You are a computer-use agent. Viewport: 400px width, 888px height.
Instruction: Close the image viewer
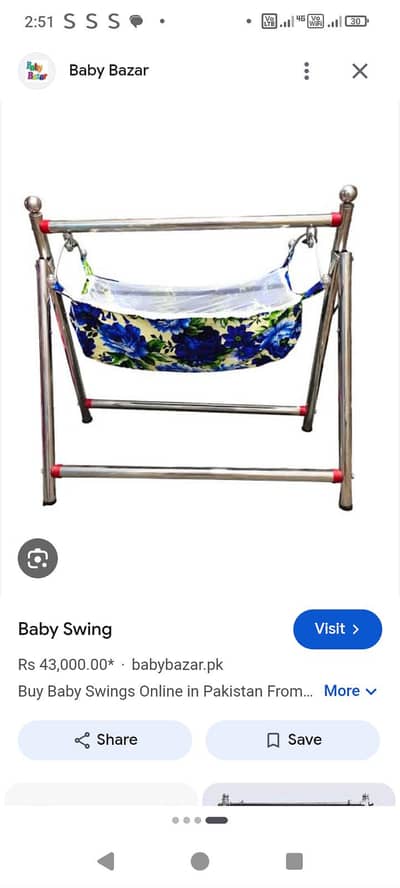360,71
